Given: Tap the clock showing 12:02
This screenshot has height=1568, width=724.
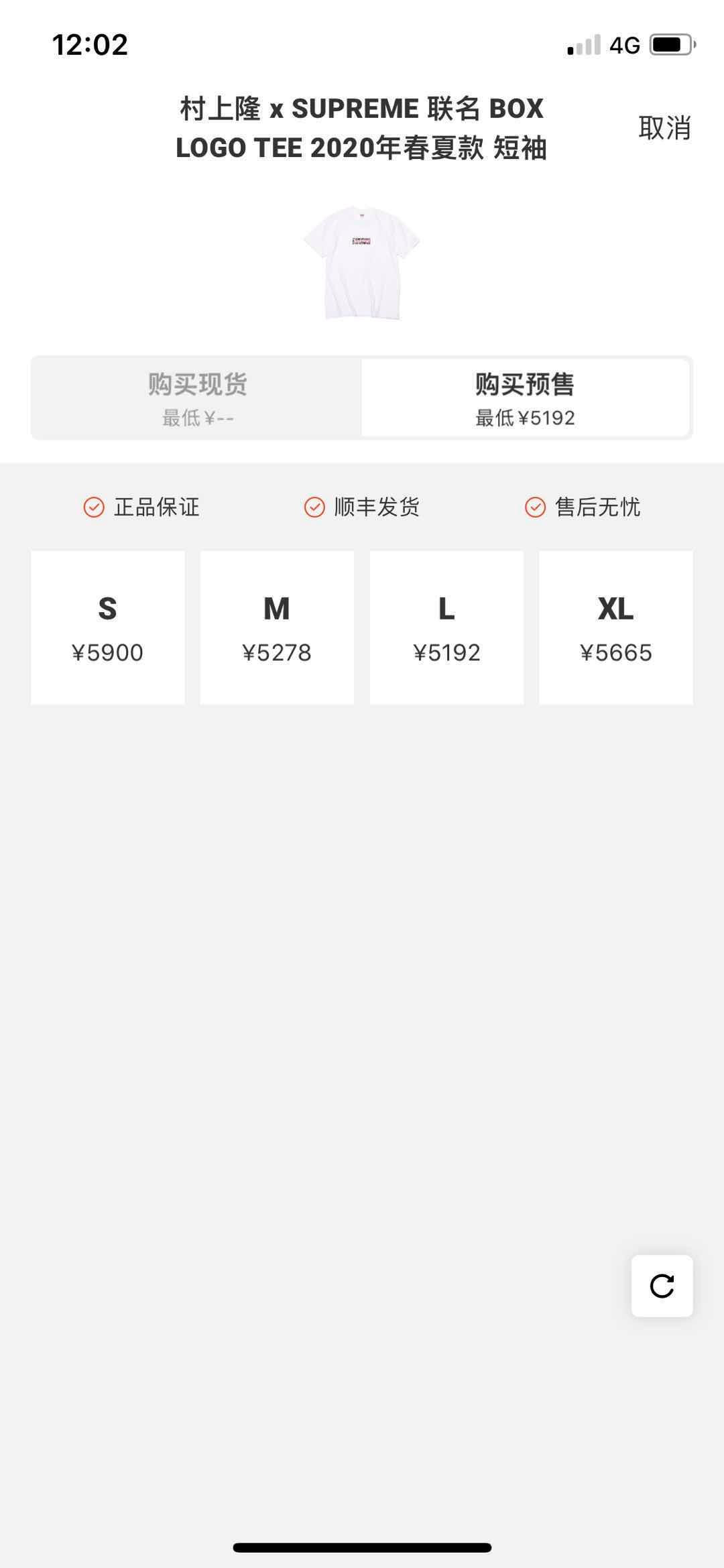Looking at the screenshot, I should (88, 43).
